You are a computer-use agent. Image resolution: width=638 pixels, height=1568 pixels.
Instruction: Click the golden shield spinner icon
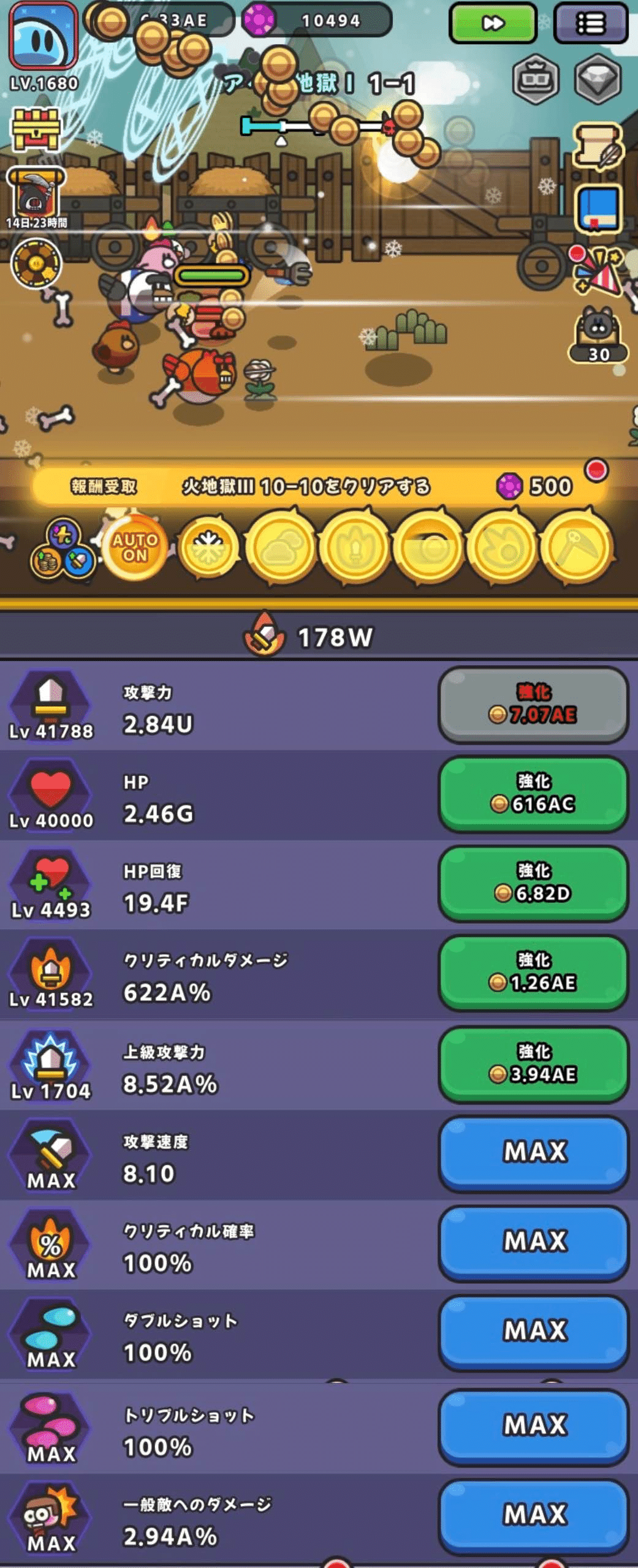click(34, 263)
